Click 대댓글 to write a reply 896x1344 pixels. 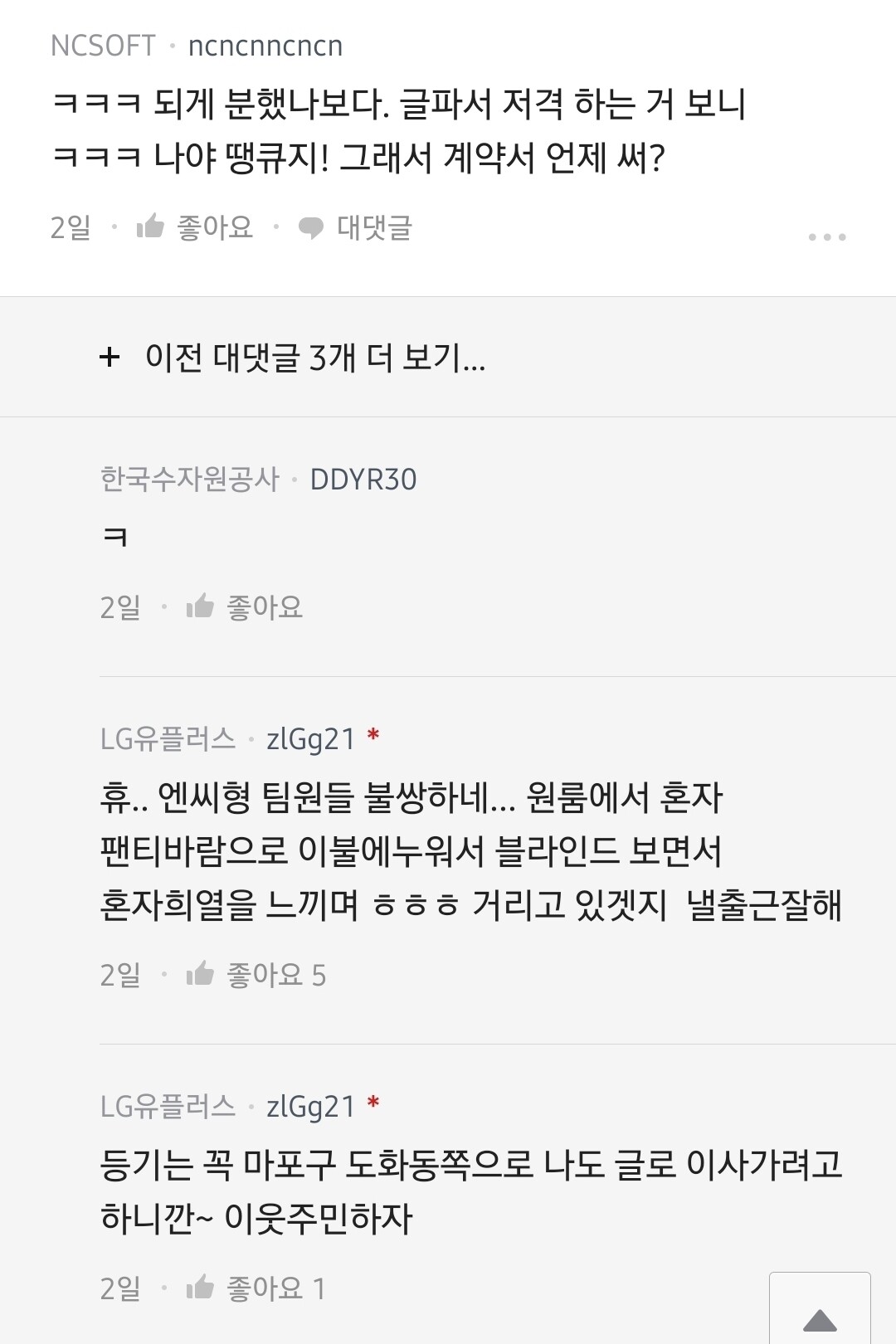(x=375, y=230)
